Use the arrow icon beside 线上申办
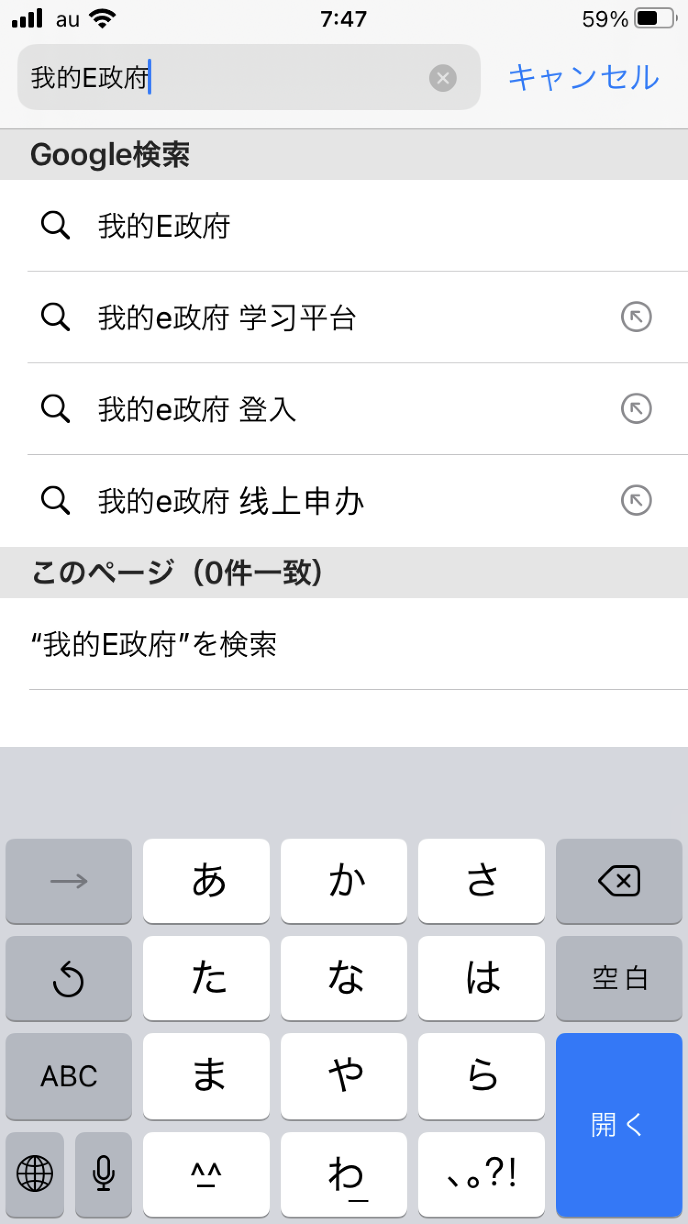 tap(636, 501)
